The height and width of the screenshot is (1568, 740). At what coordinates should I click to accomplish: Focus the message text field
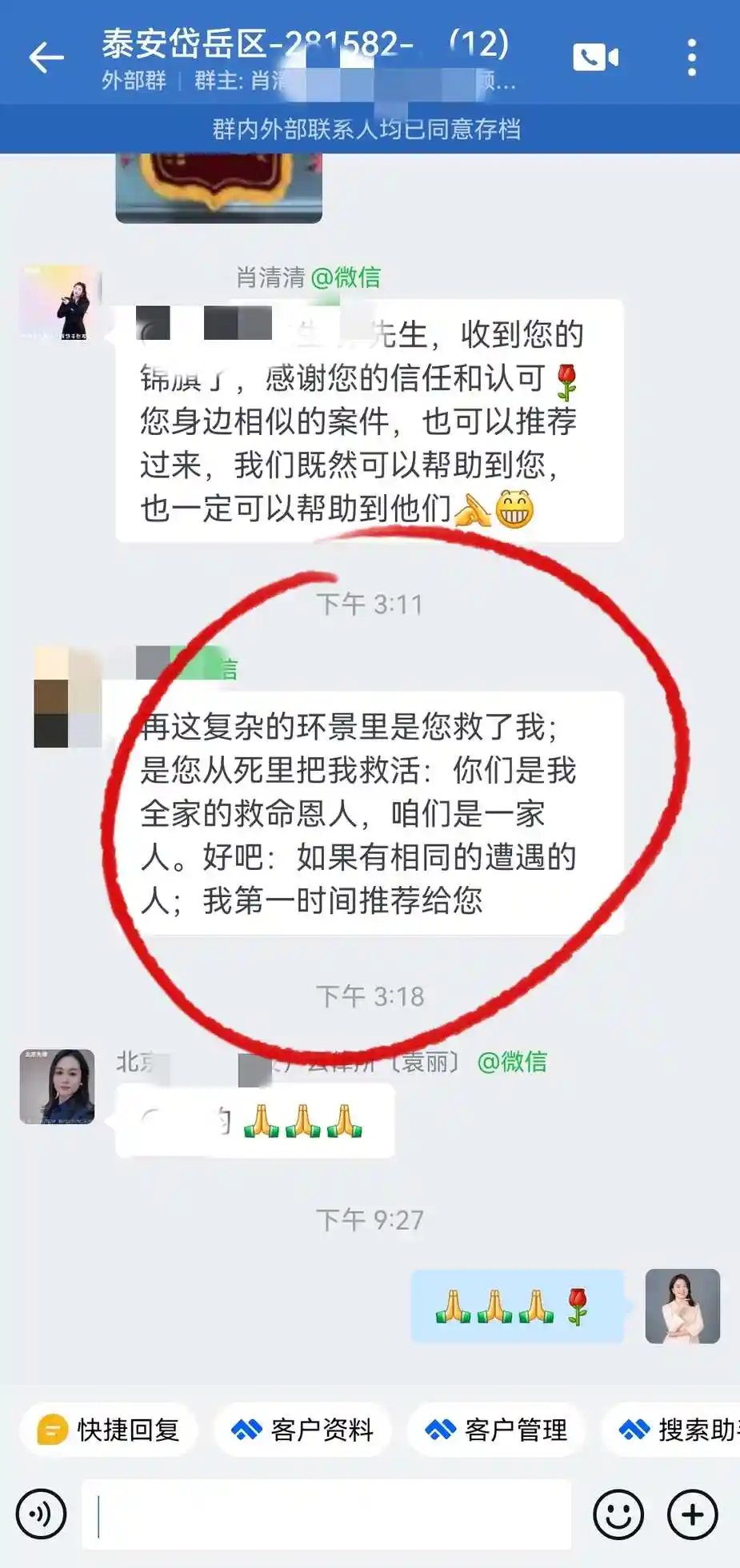pos(326,1514)
